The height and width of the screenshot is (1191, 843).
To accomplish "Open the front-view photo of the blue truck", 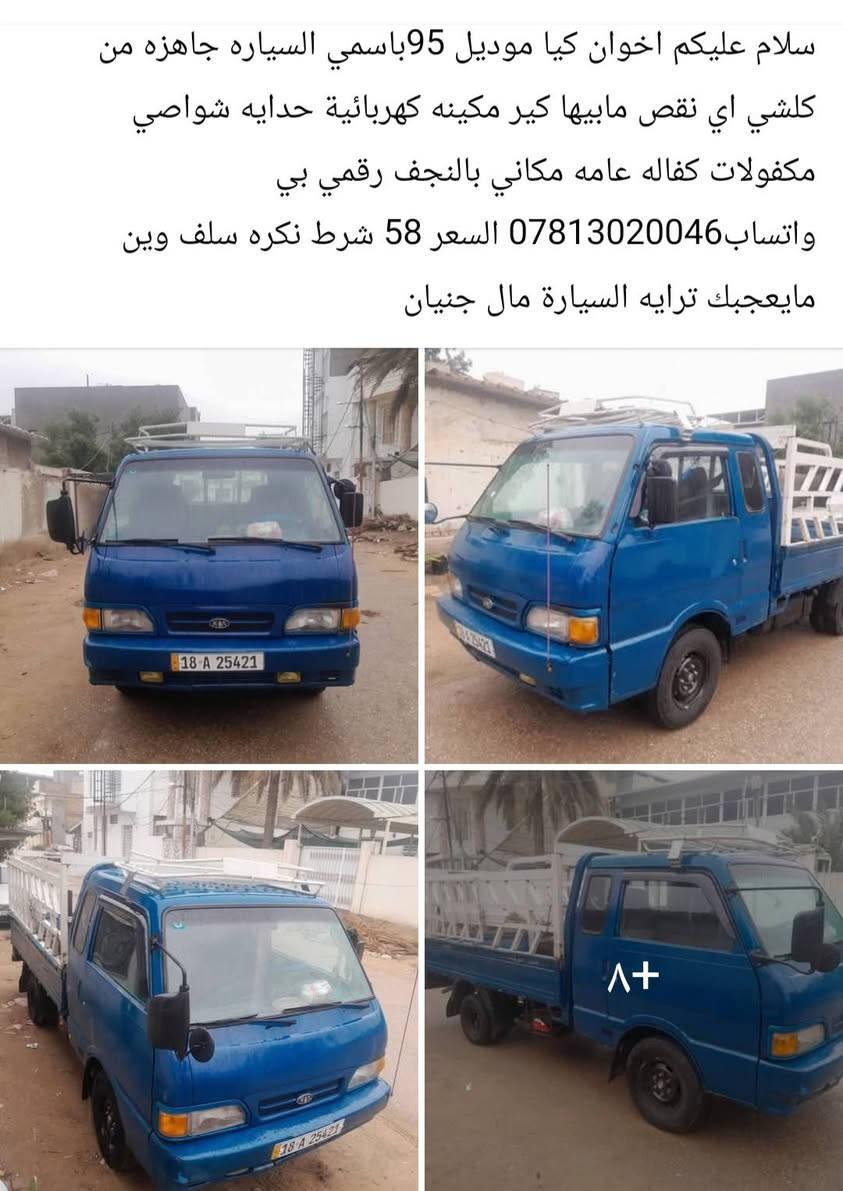I will click(x=209, y=555).
